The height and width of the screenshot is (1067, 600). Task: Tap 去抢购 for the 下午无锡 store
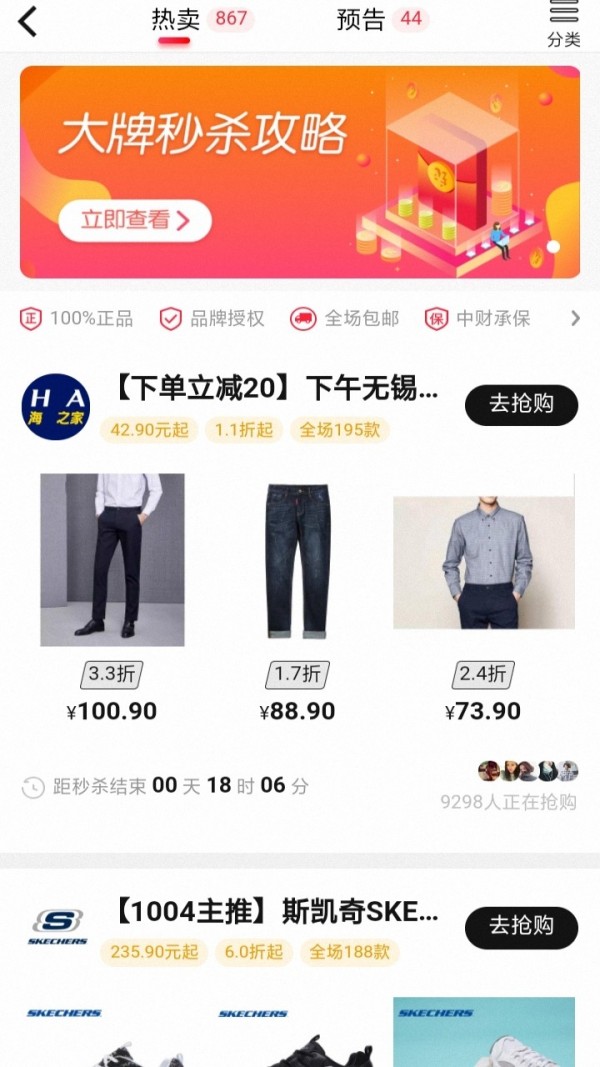click(521, 404)
